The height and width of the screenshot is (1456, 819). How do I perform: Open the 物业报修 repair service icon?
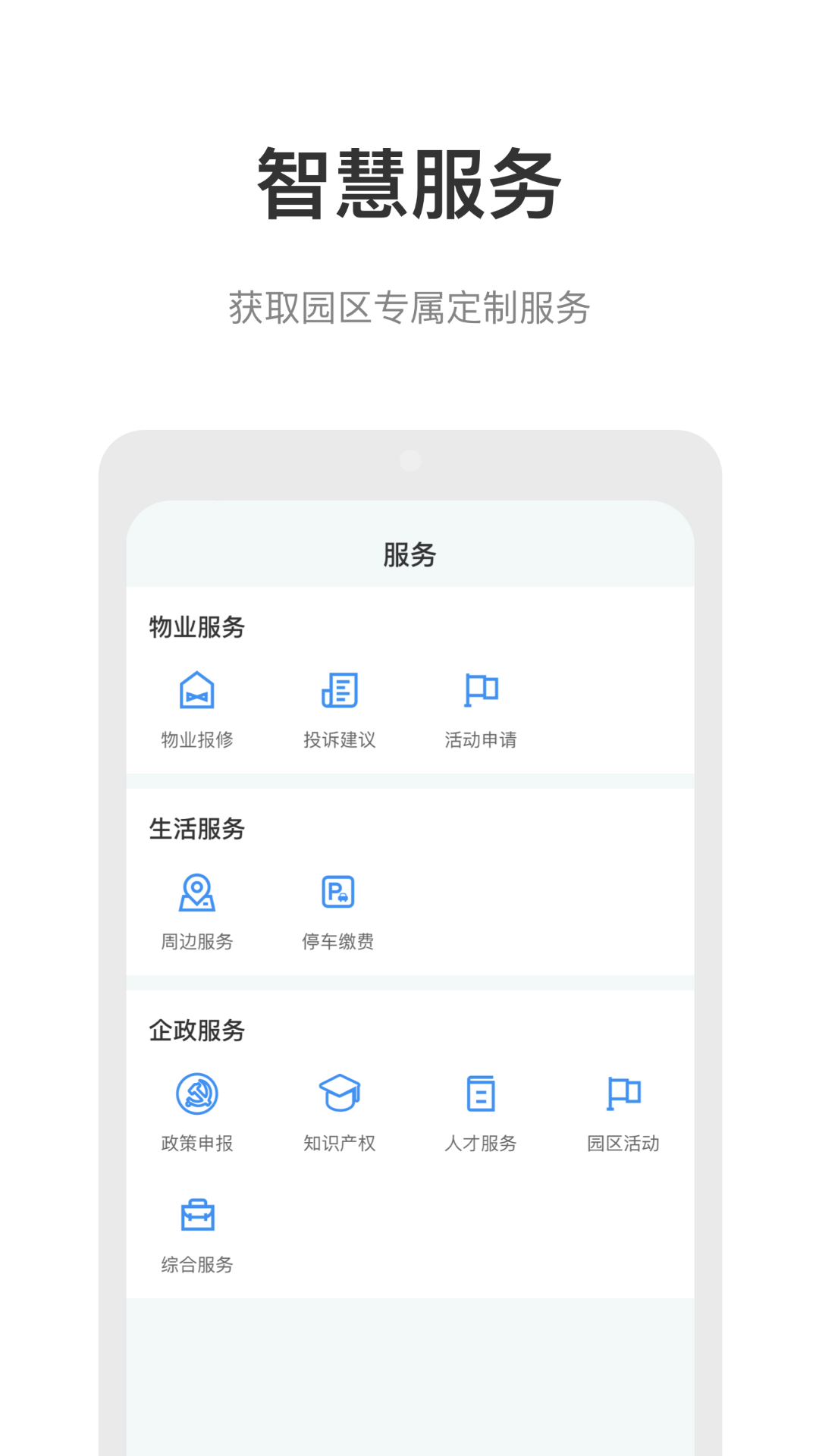tap(197, 691)
